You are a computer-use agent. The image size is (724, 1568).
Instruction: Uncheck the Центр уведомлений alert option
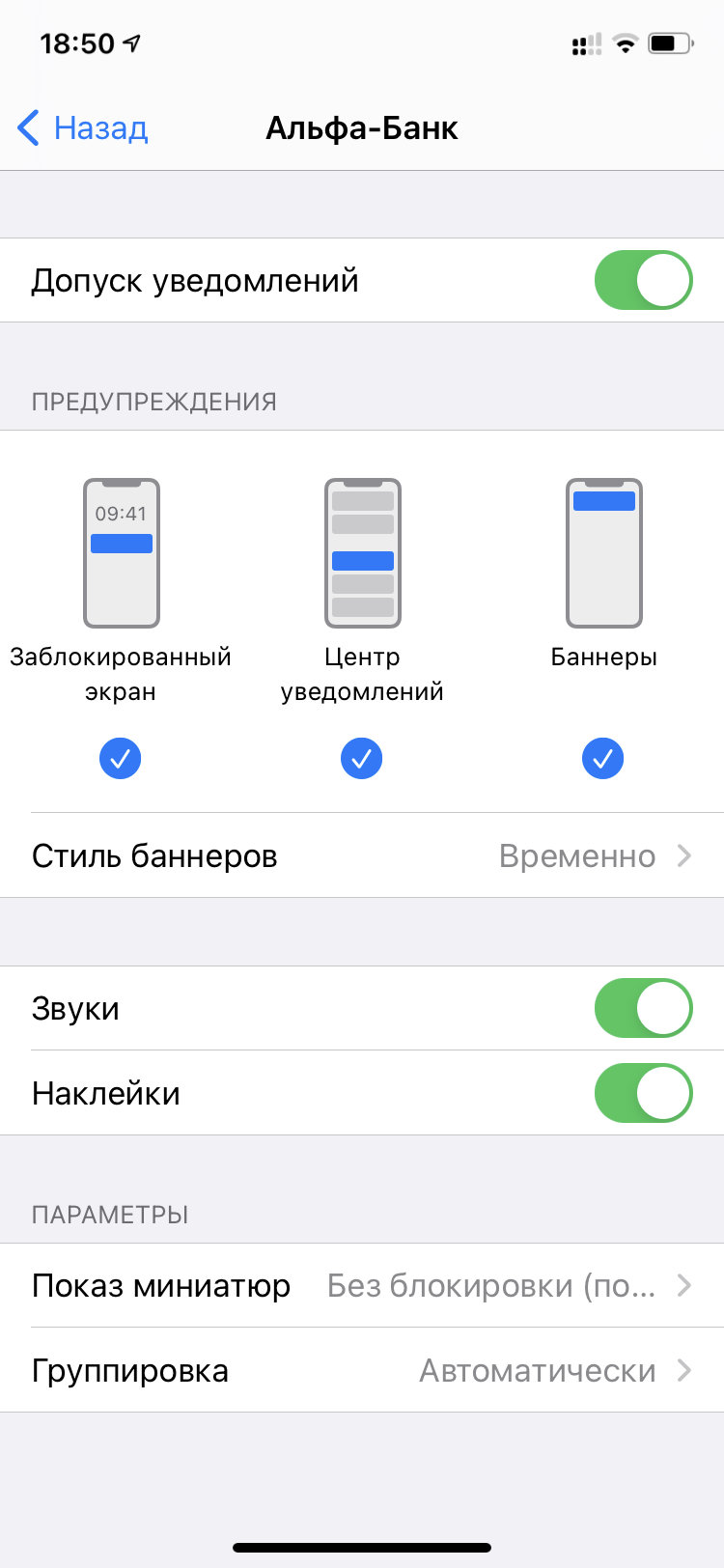[362, 759]
